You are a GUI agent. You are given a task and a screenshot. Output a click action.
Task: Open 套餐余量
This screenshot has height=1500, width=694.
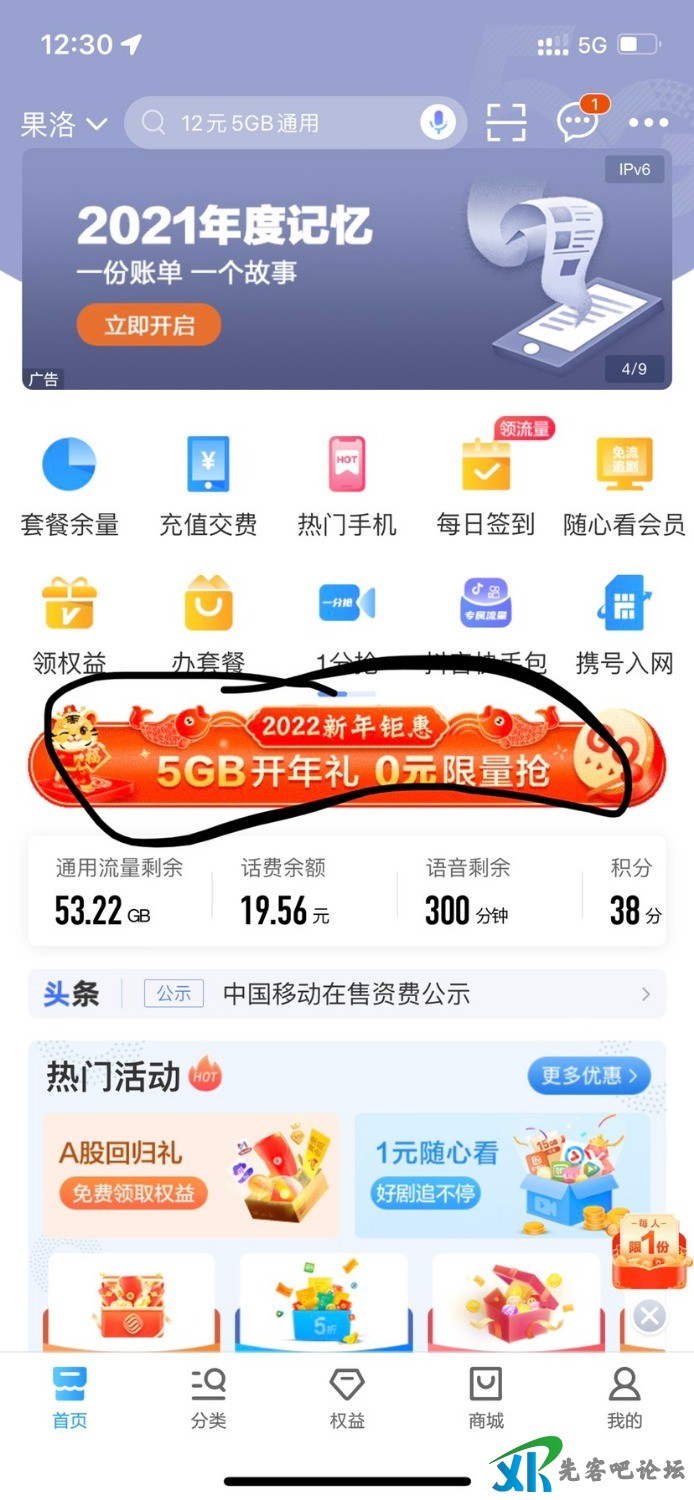69,487
